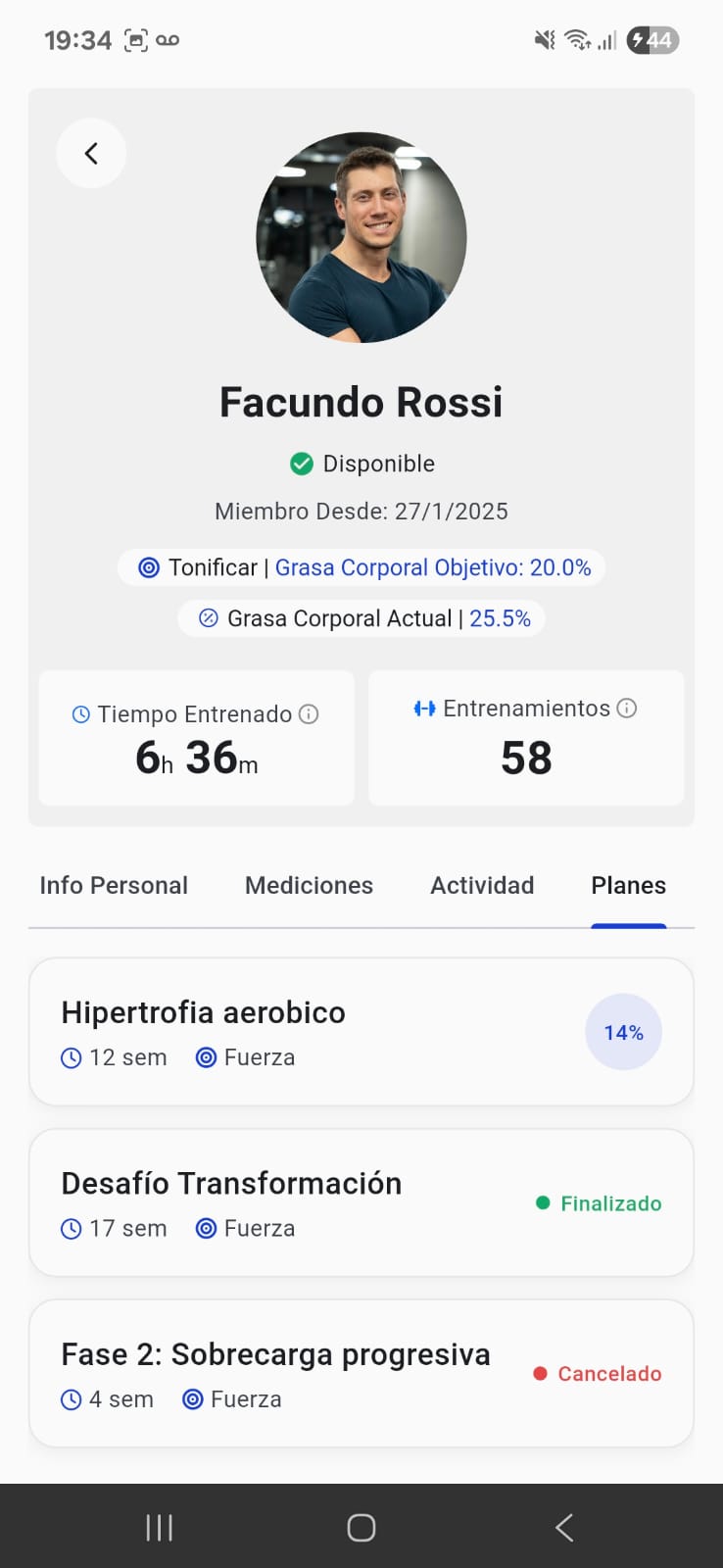Tap the green check beside Disponible status
The height and width of the screenshot is (1568, 723).
[302, 464]
